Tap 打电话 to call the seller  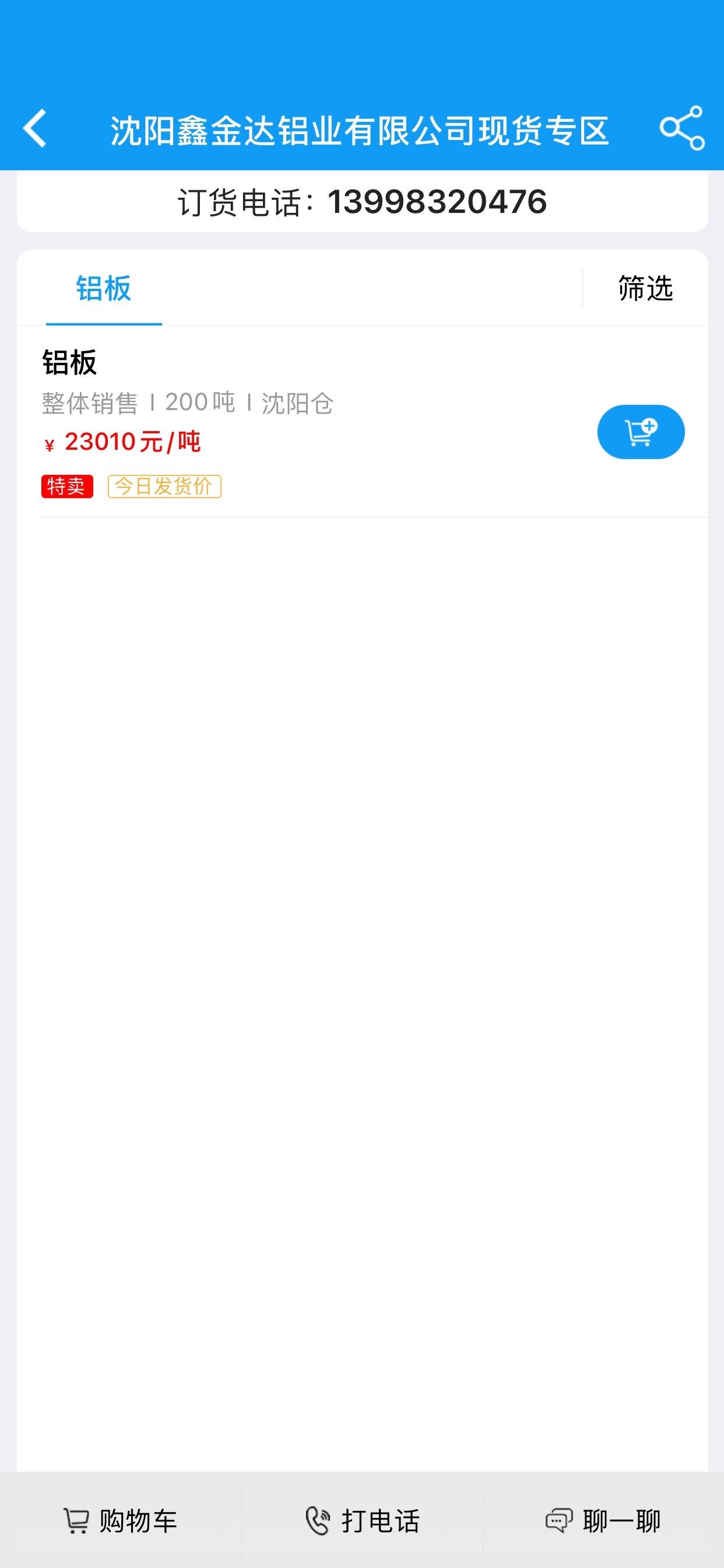click(362, 1521)
